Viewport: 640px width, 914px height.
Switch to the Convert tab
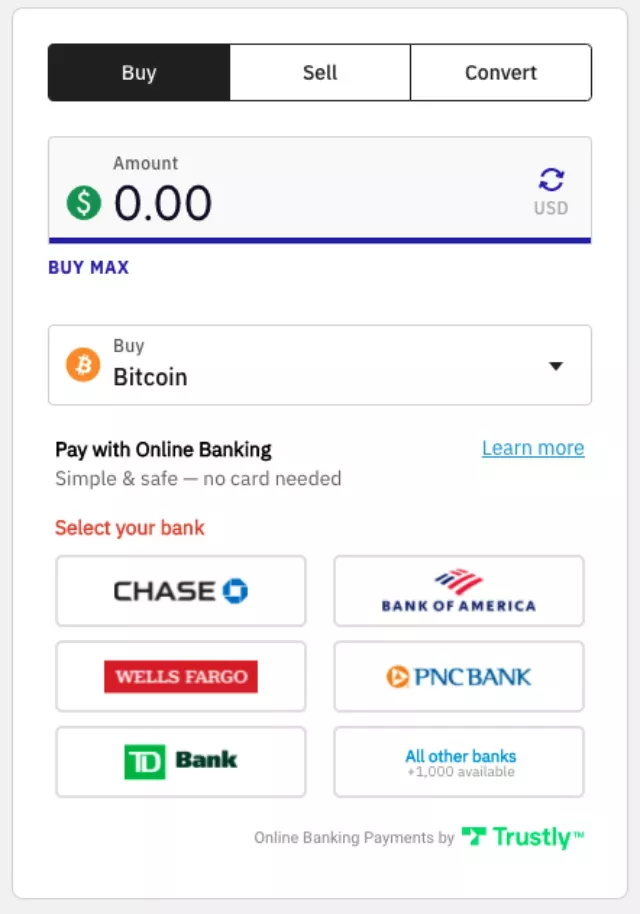point(500,73)
